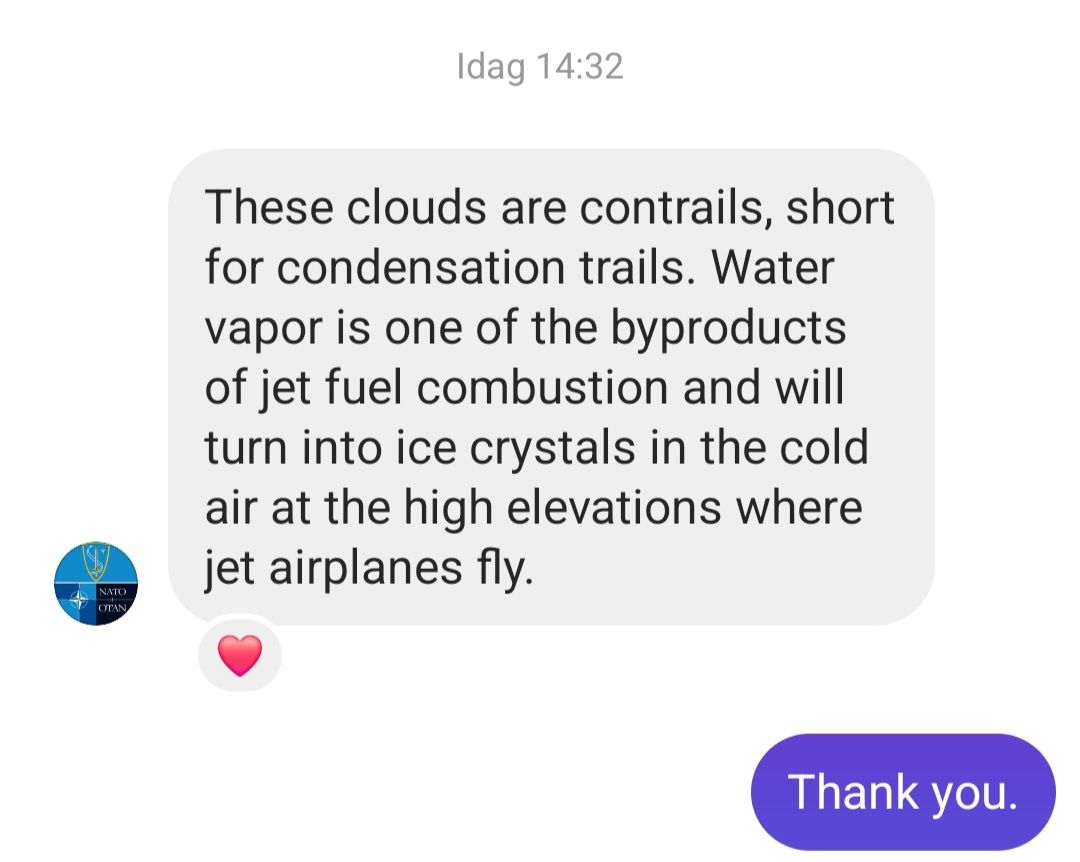Open the NATO sender's profile picture

[96, 584]
